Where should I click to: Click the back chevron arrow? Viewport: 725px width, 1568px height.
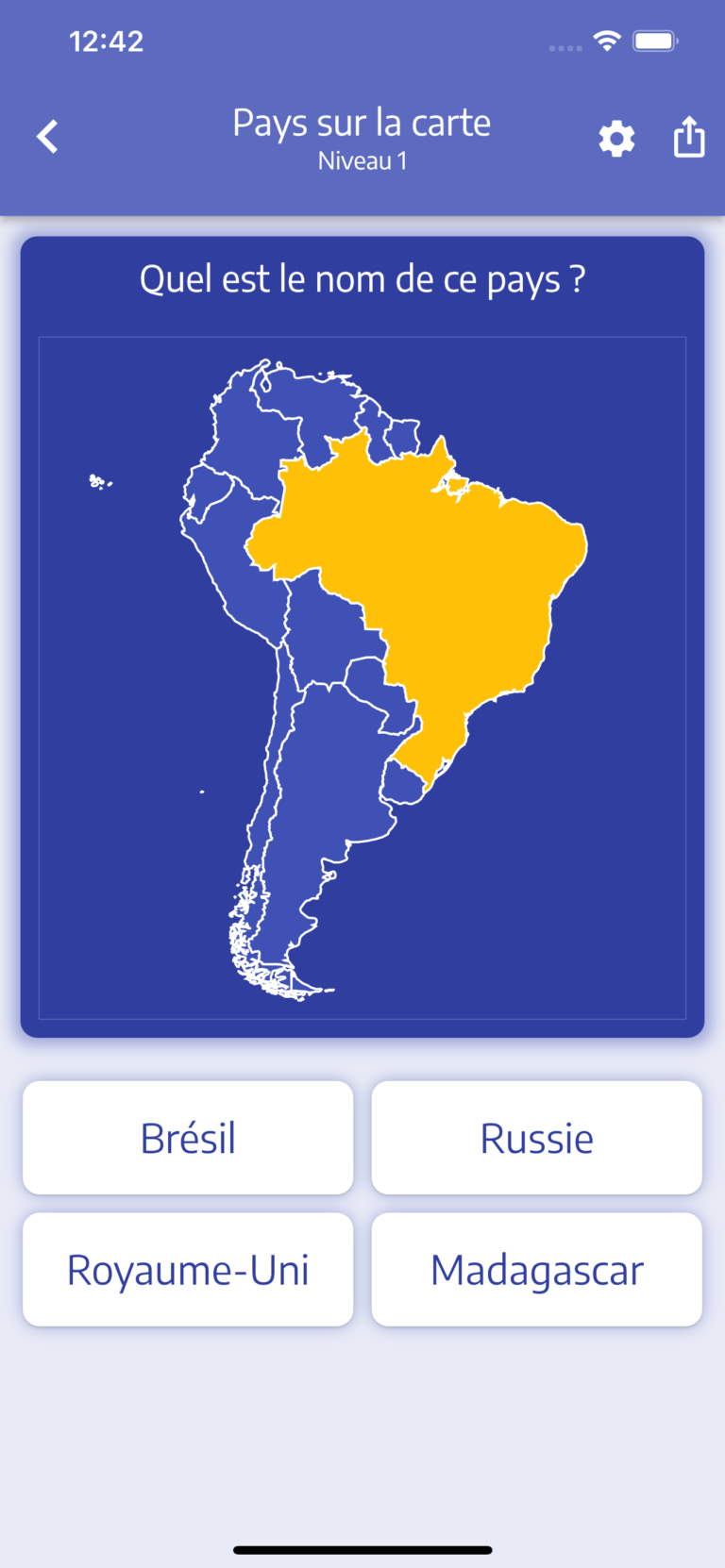(x=45, y=136)
